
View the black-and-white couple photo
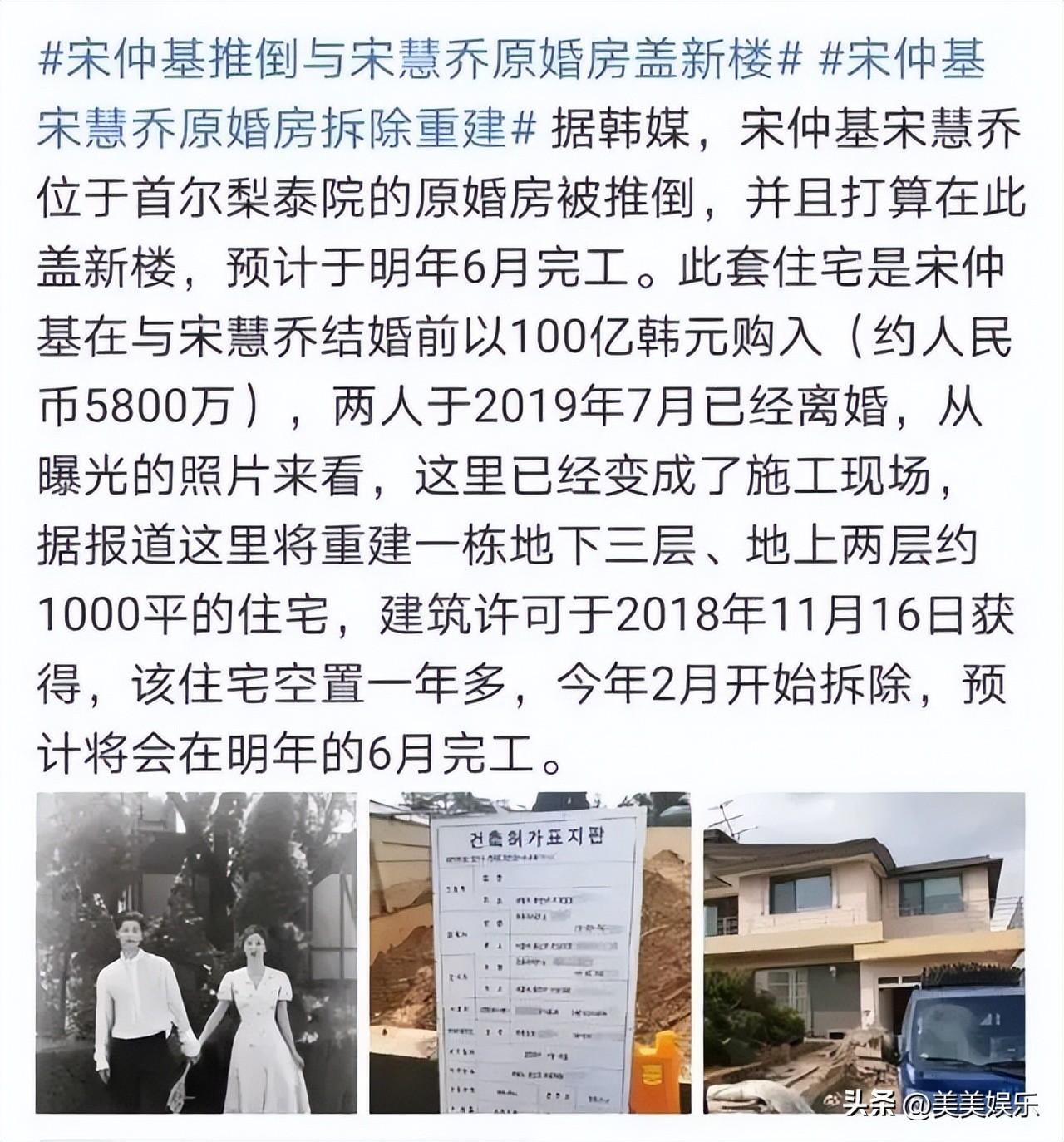196,952
